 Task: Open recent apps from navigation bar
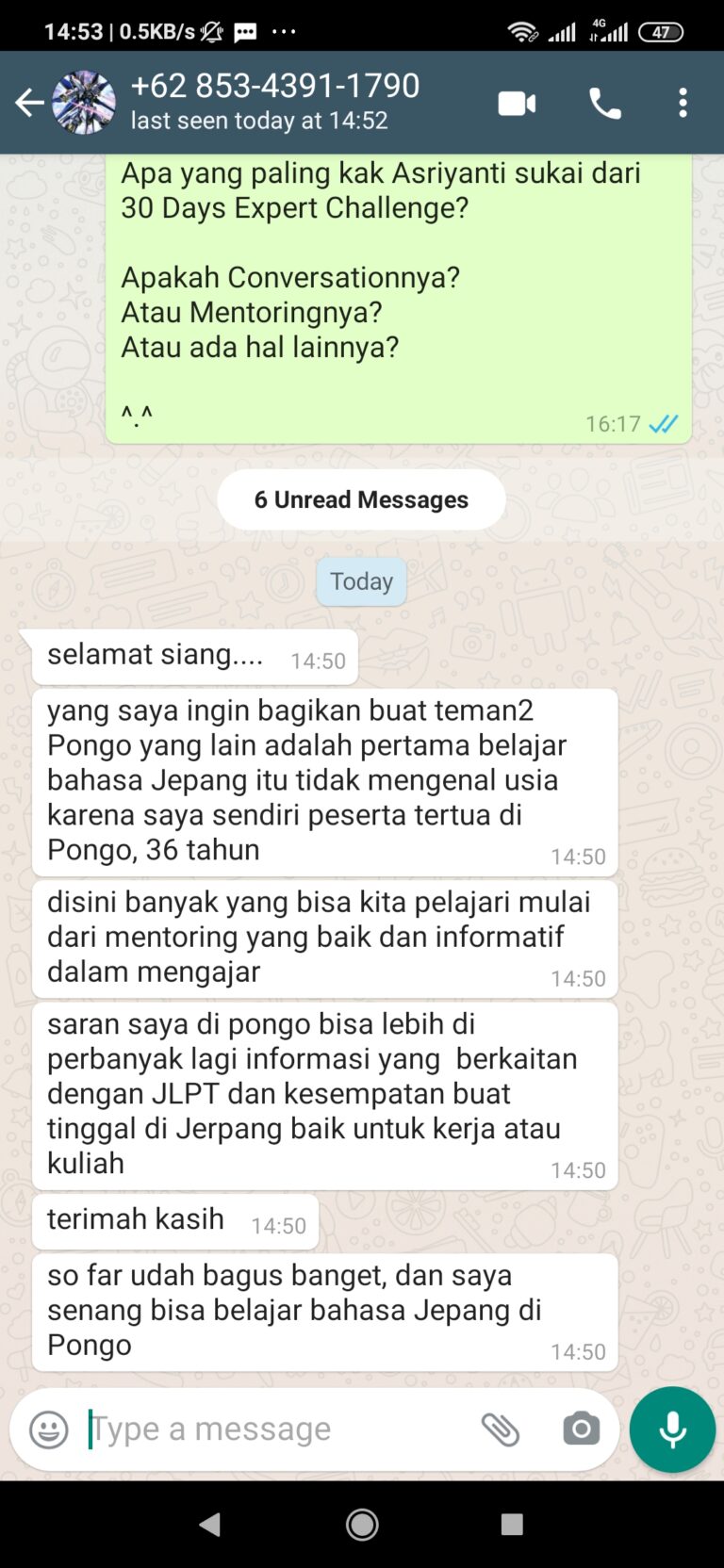click(512, 1525)
